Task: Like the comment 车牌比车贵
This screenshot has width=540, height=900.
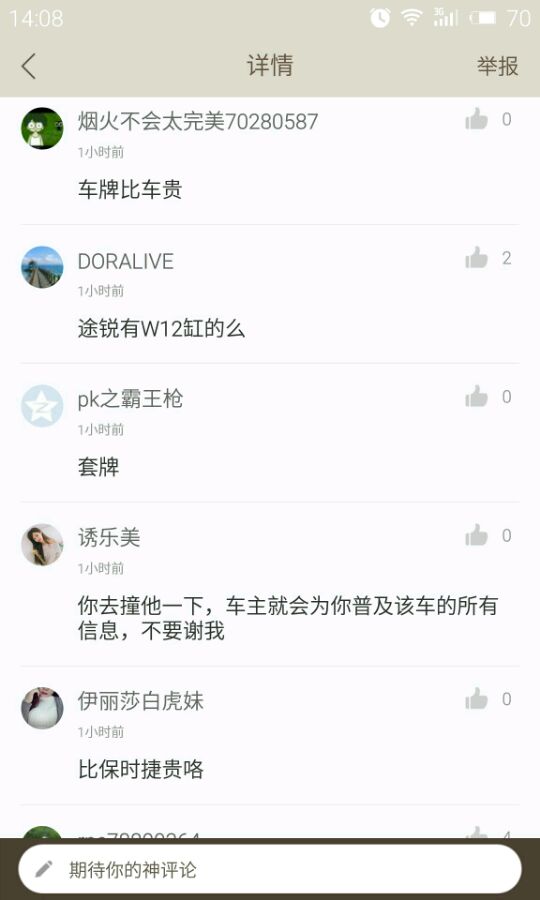Action: 476,119
